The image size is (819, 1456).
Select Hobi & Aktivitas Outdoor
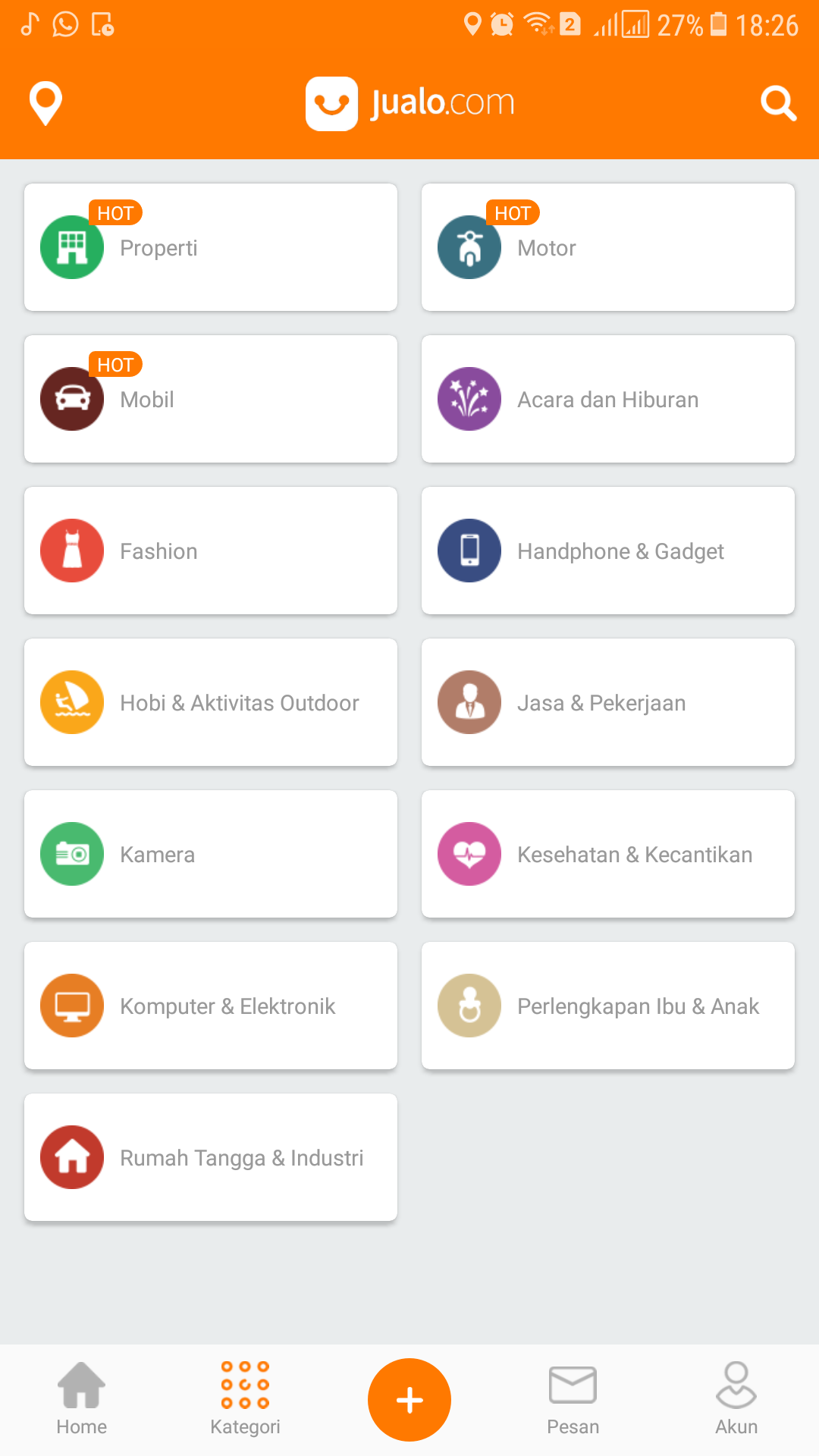pos(211,702)
